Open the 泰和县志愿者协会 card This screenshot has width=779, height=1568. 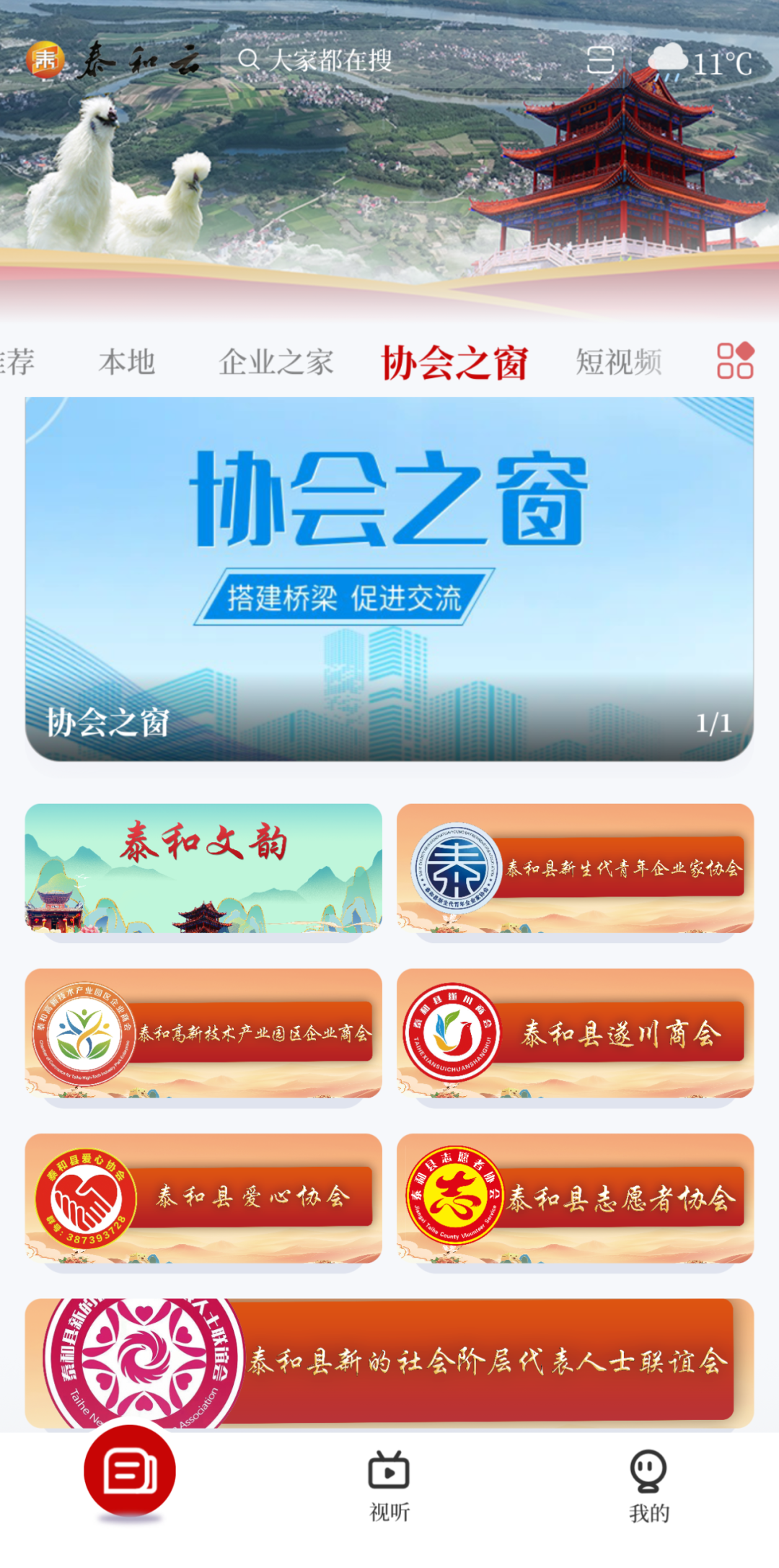coord(576,1199)
